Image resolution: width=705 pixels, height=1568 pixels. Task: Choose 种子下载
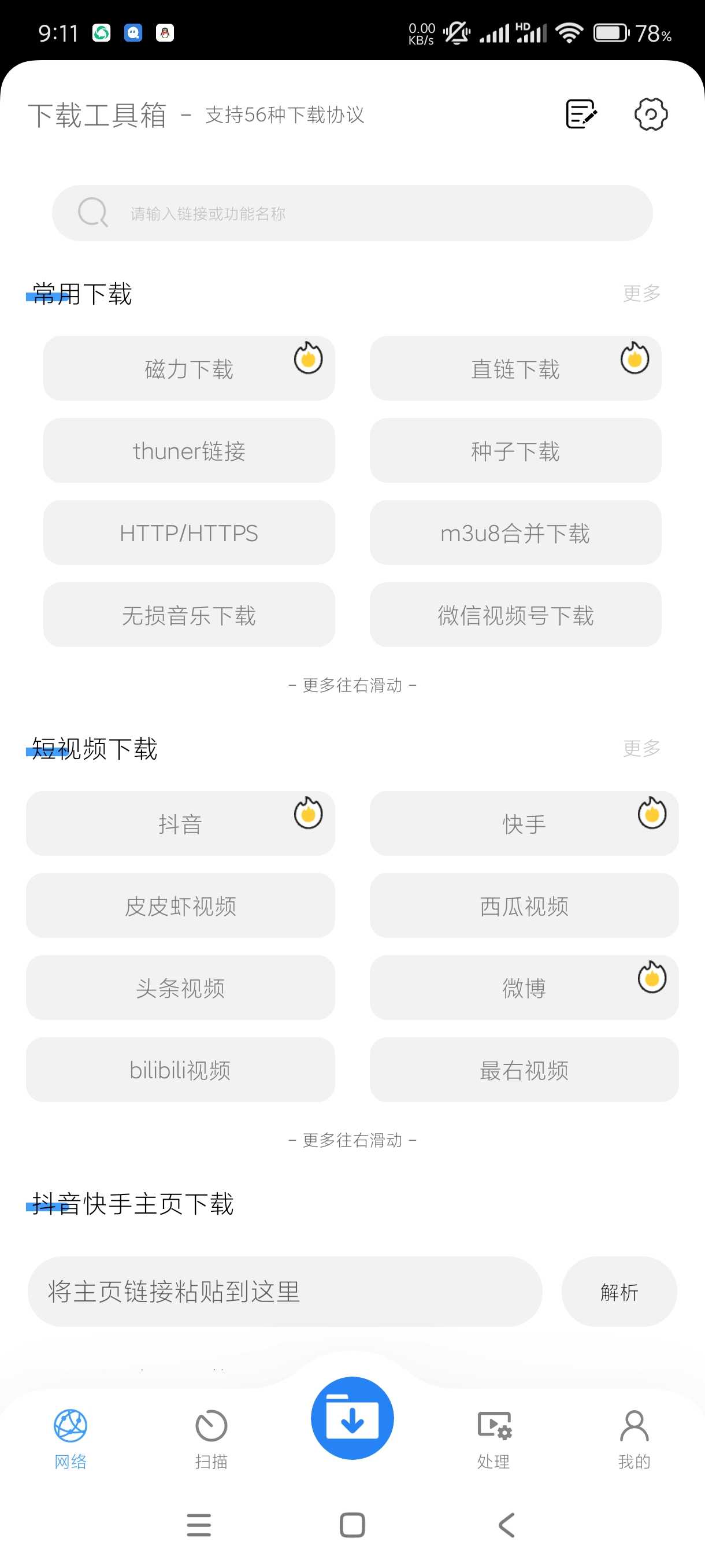[515, 450]
